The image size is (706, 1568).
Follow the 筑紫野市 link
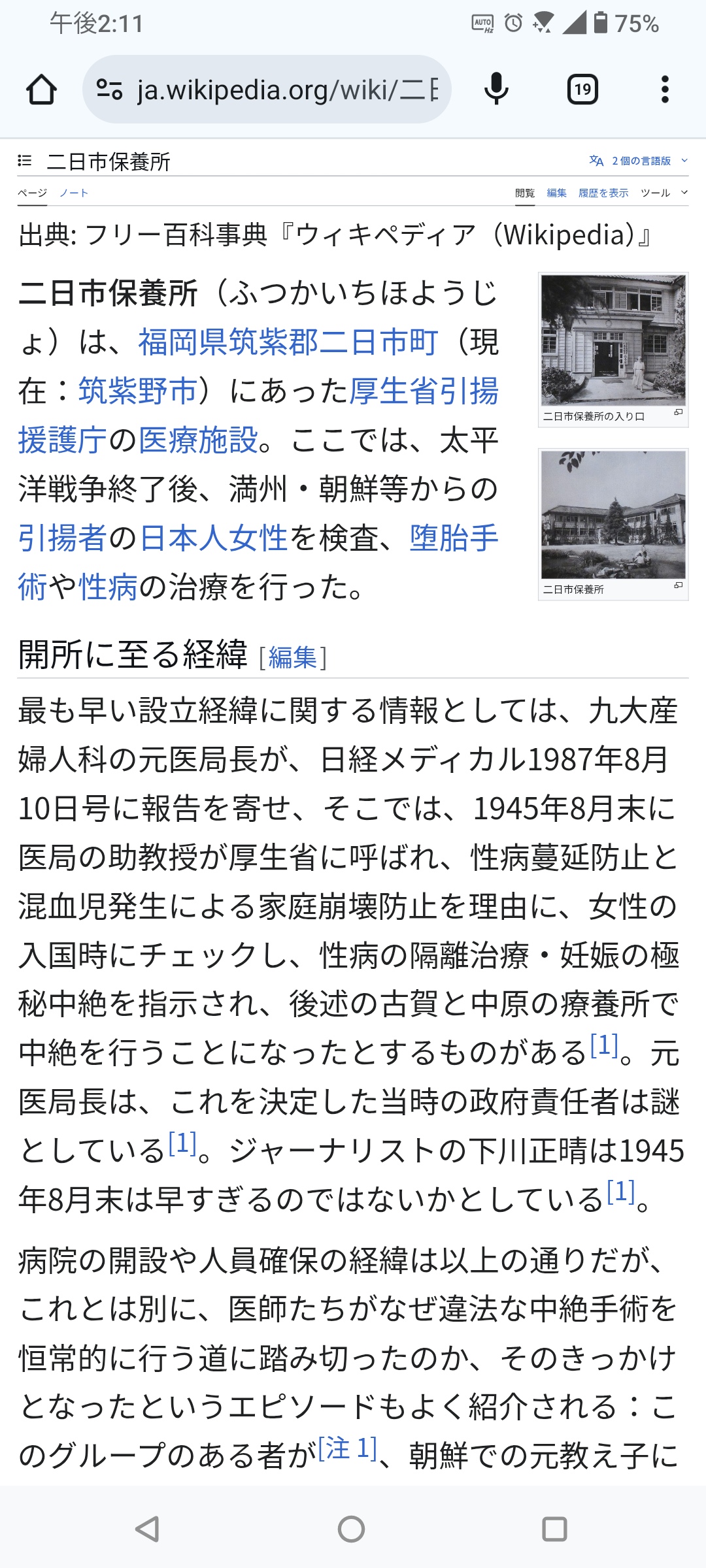[138, 391]
